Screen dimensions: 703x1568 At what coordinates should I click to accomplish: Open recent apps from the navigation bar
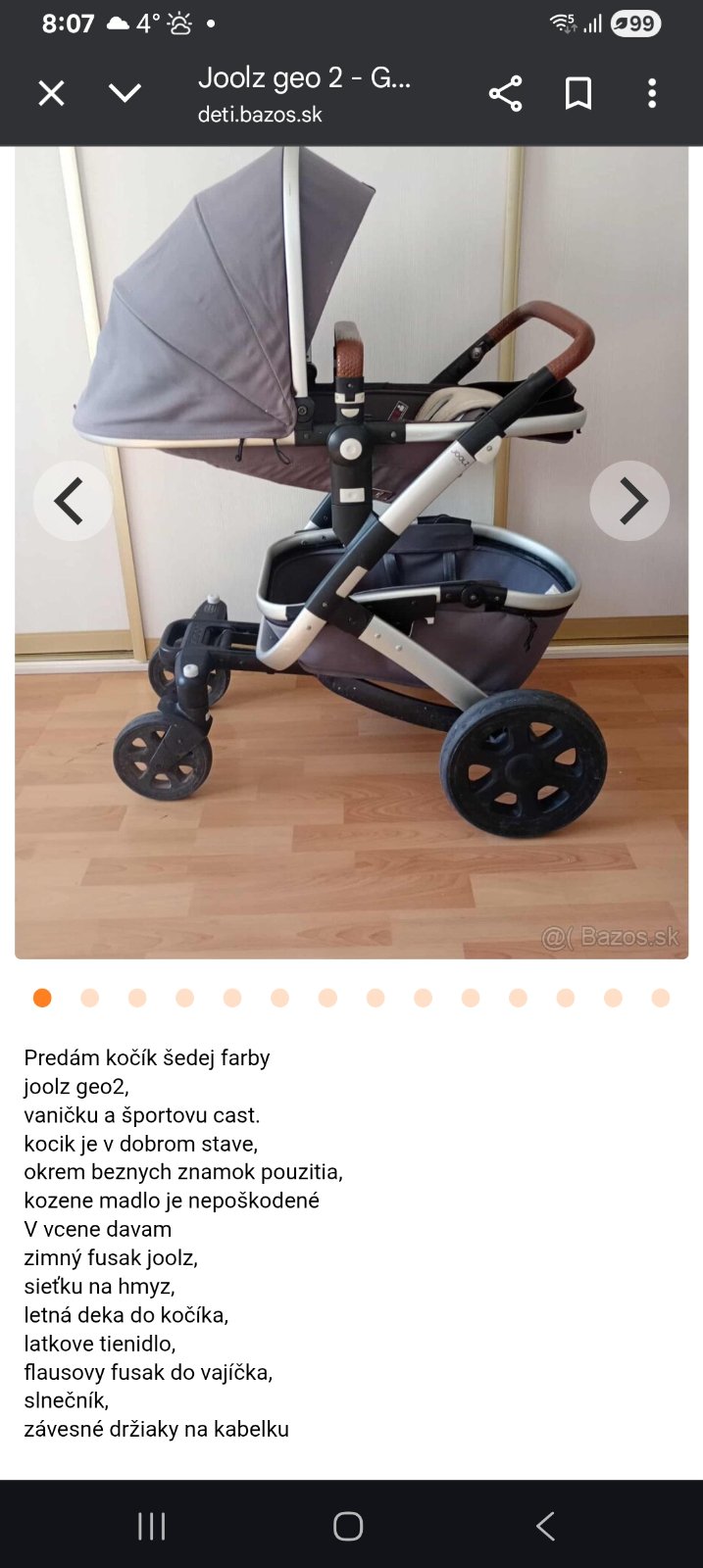point(152,1526)
